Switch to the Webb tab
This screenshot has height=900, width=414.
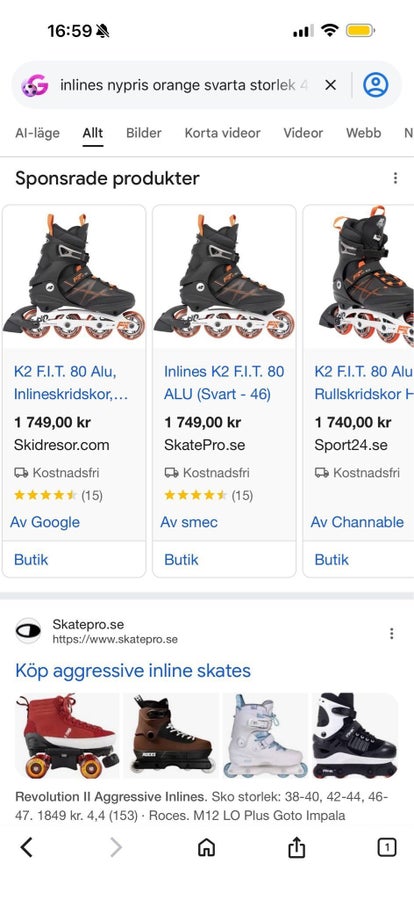click(x=363, y=133)
